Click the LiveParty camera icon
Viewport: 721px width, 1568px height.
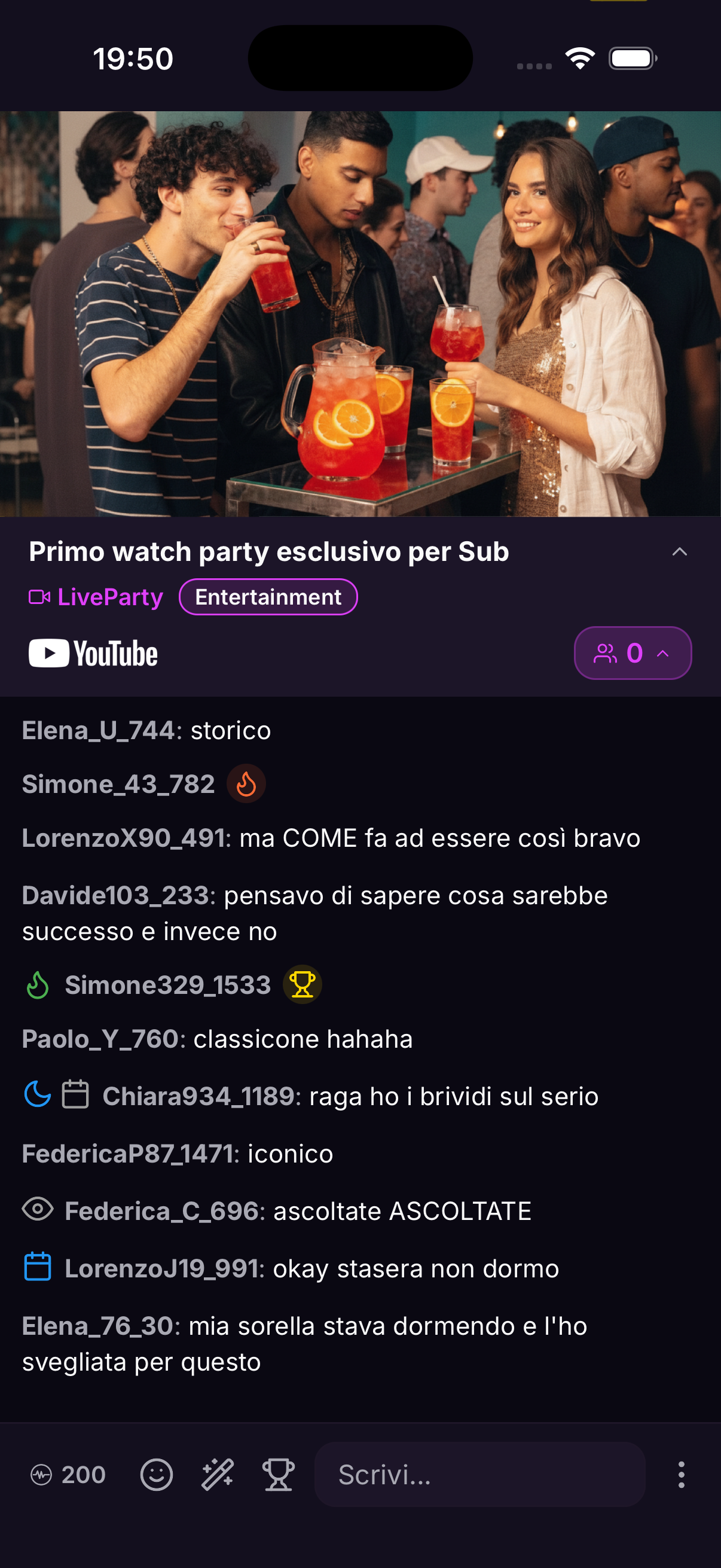click(x=39, y=597)
